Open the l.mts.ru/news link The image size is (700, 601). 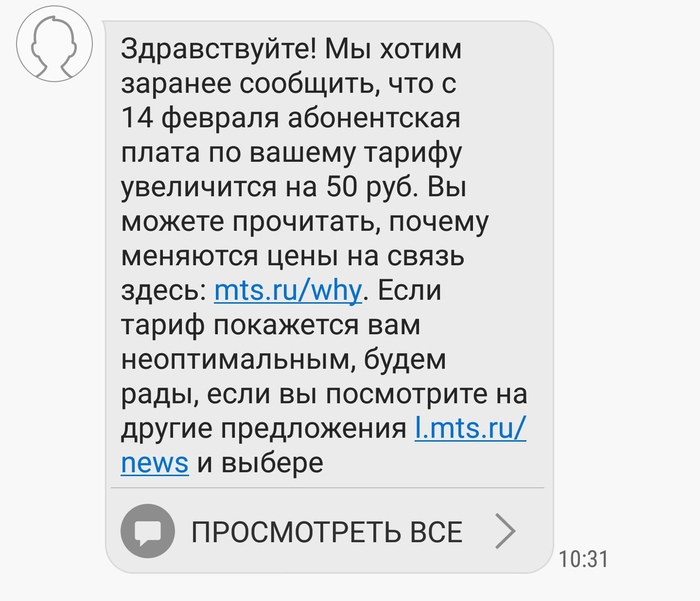(470, 428)
